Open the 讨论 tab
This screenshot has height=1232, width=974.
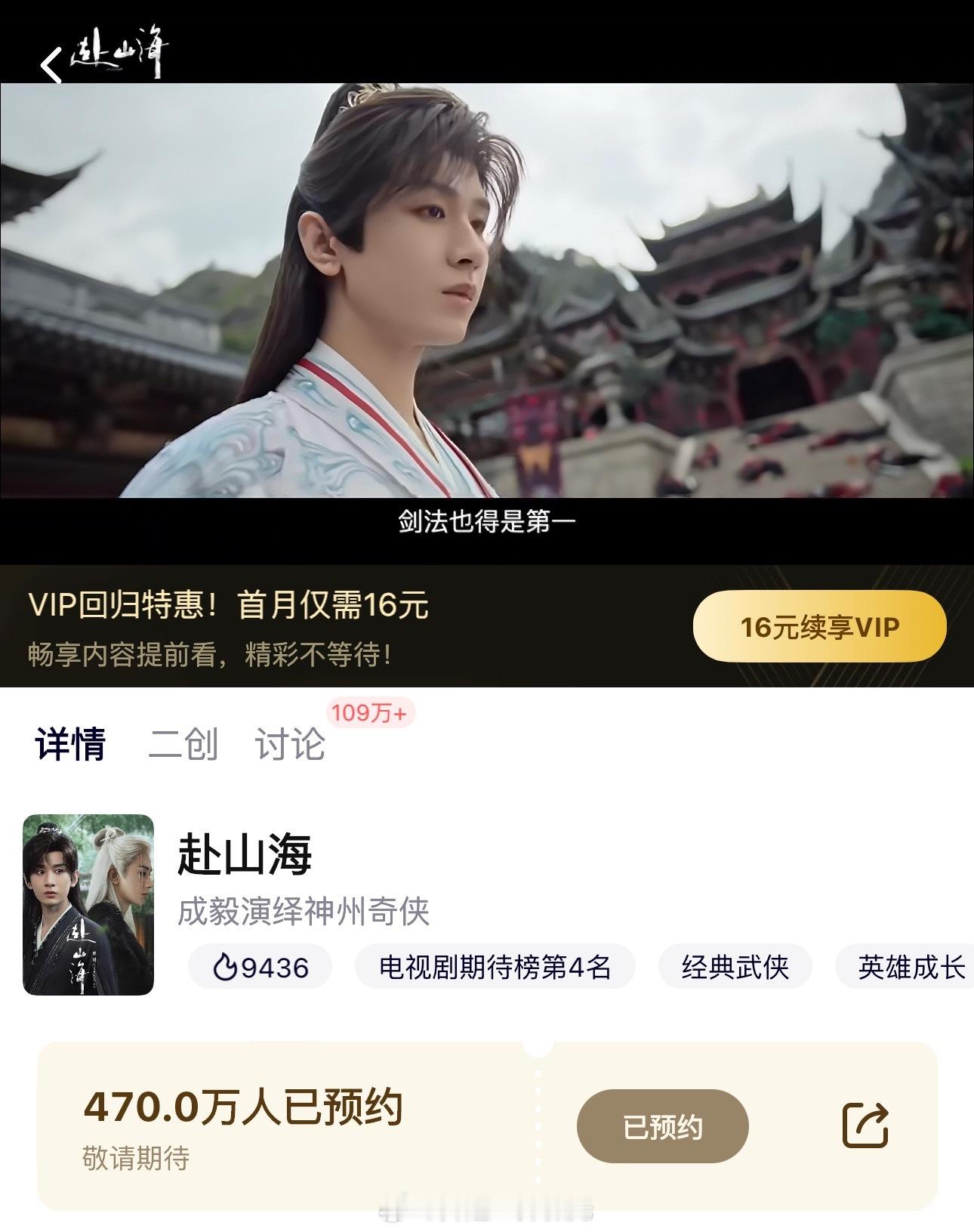coord(290,744)
